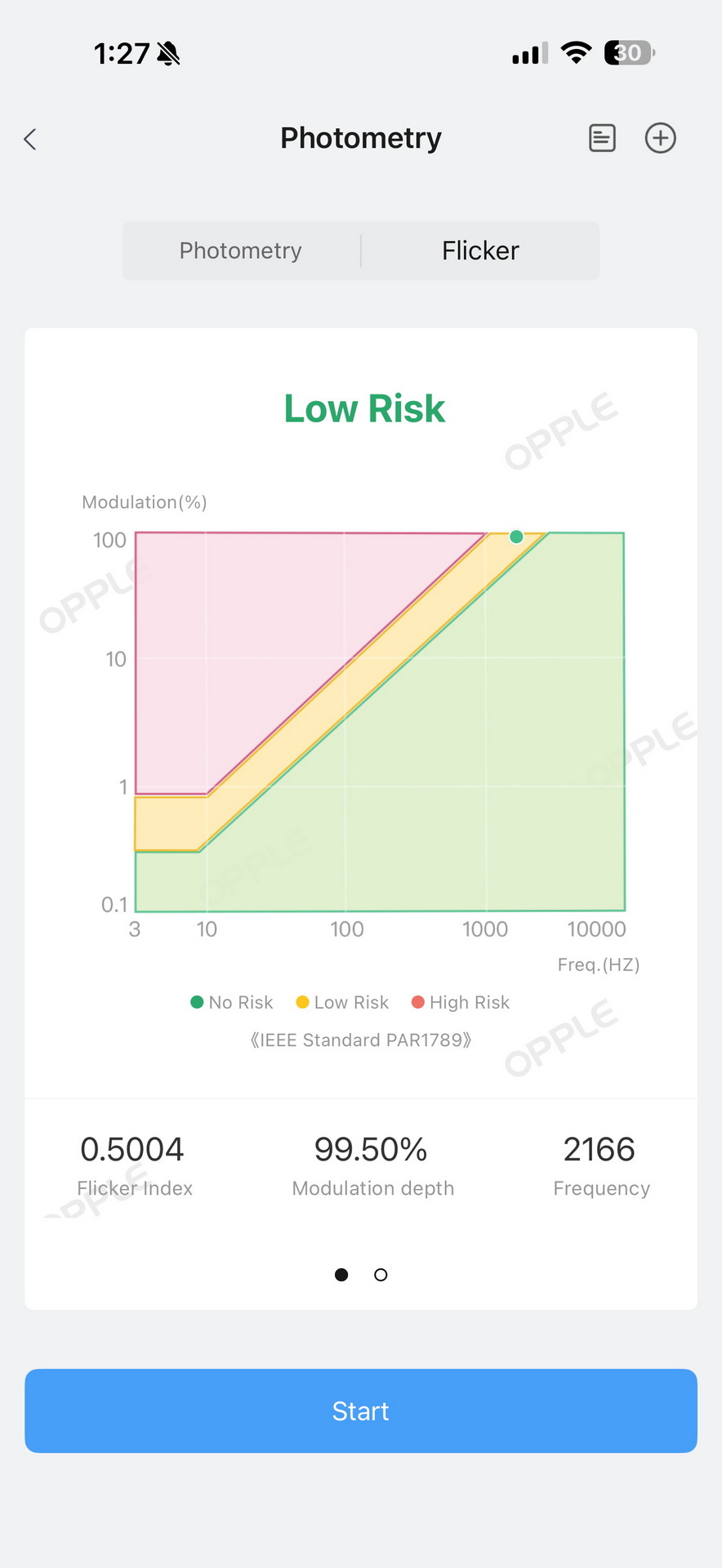Select the Flicker tab
The width and height of the screenshot is (722, 1568).
480,251
